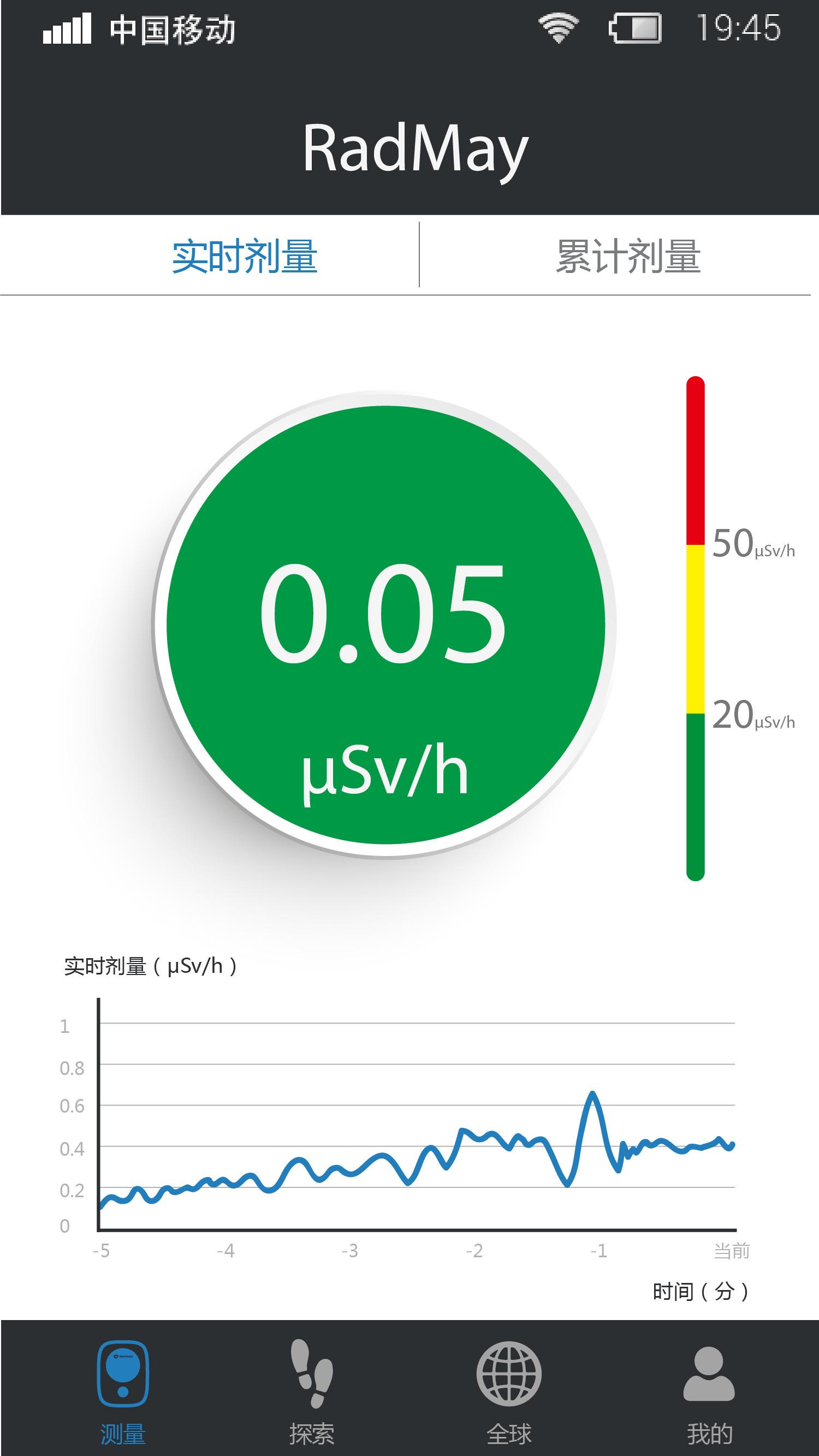Screen dimensions: 819x1456
Task: Open the 测量 measurement tab
Action: tap(123, 1392)
